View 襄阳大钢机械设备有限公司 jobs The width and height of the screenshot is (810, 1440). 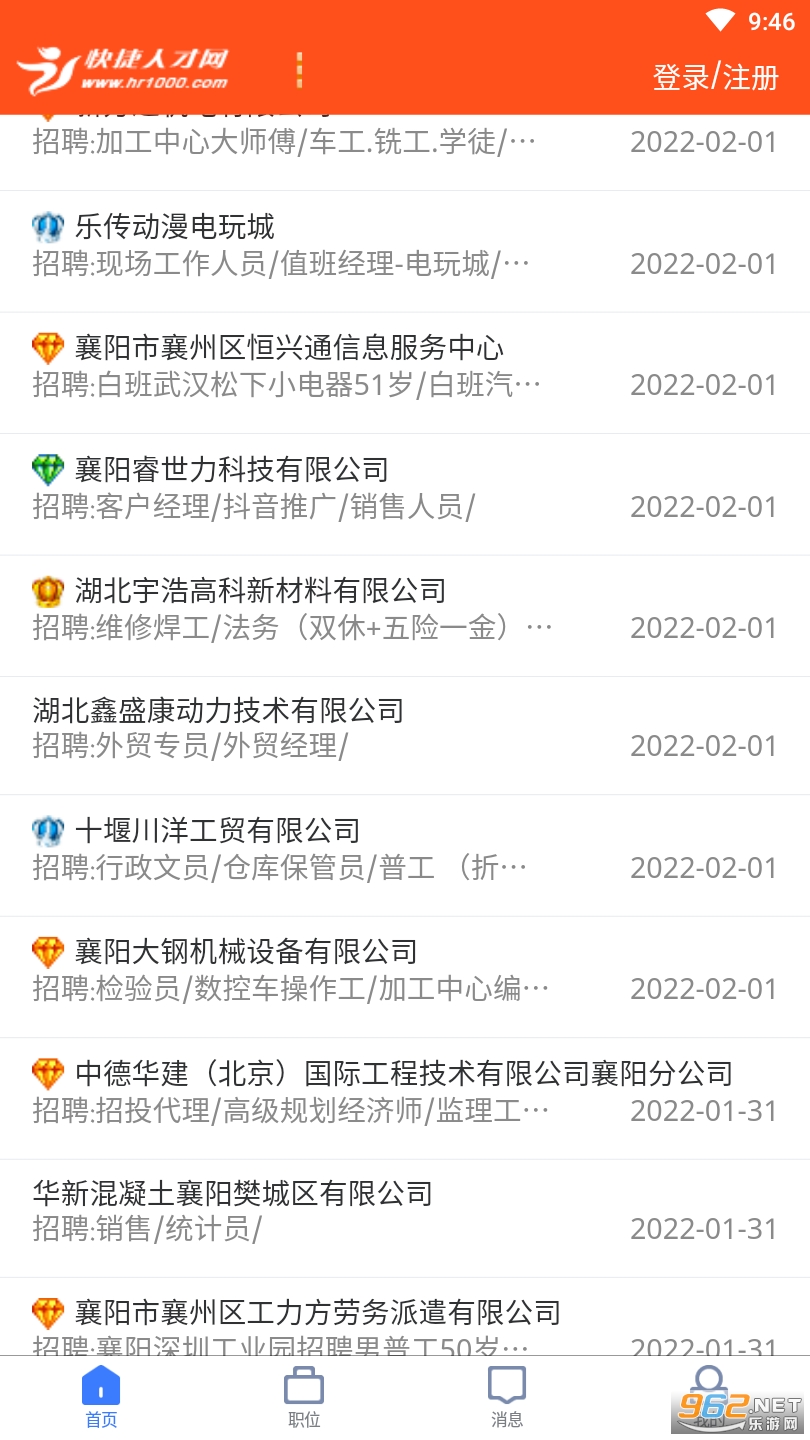[x=404, y=970]
